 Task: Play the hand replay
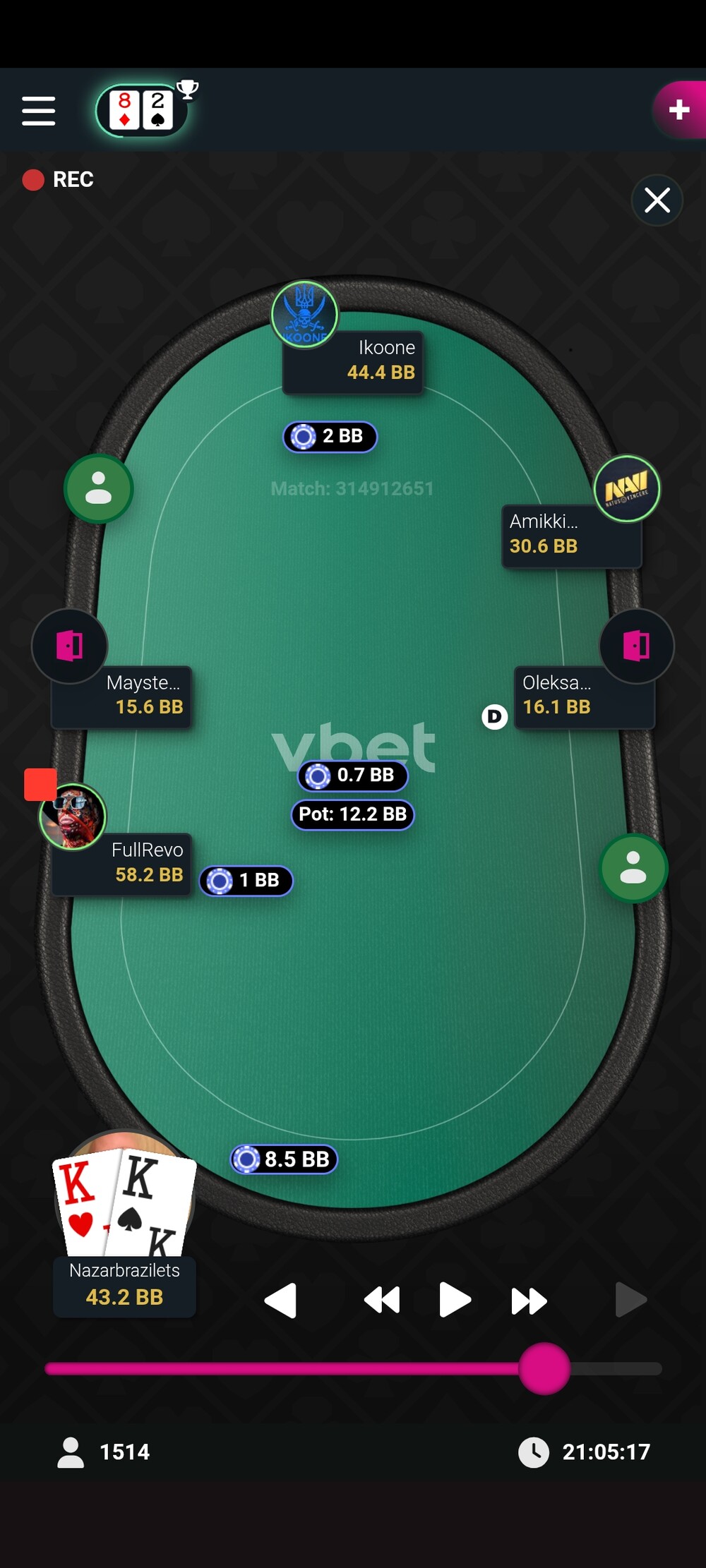pyautogui.click(x=454, y=1300)
